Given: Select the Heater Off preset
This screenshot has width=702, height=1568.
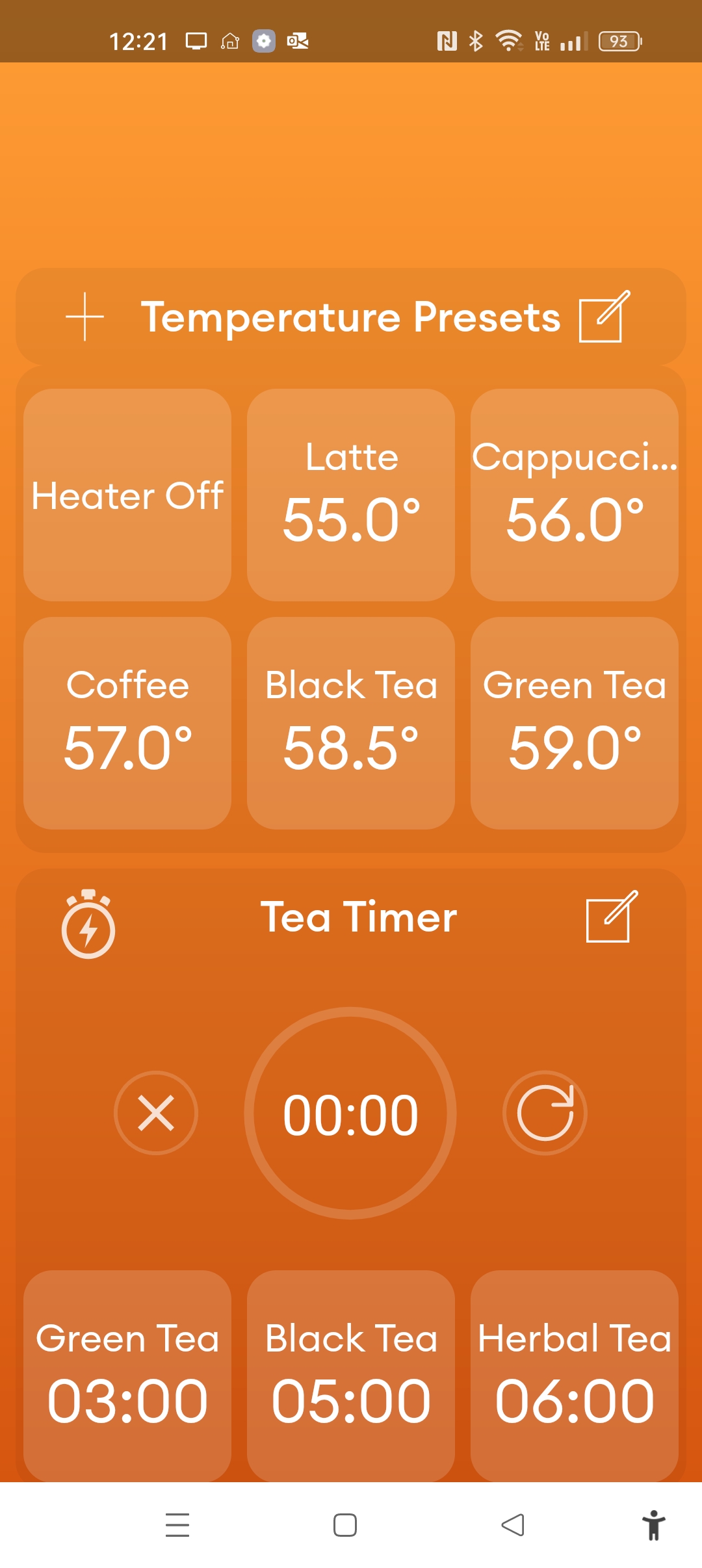Looking at the screenshot, I should coord(127,495).
